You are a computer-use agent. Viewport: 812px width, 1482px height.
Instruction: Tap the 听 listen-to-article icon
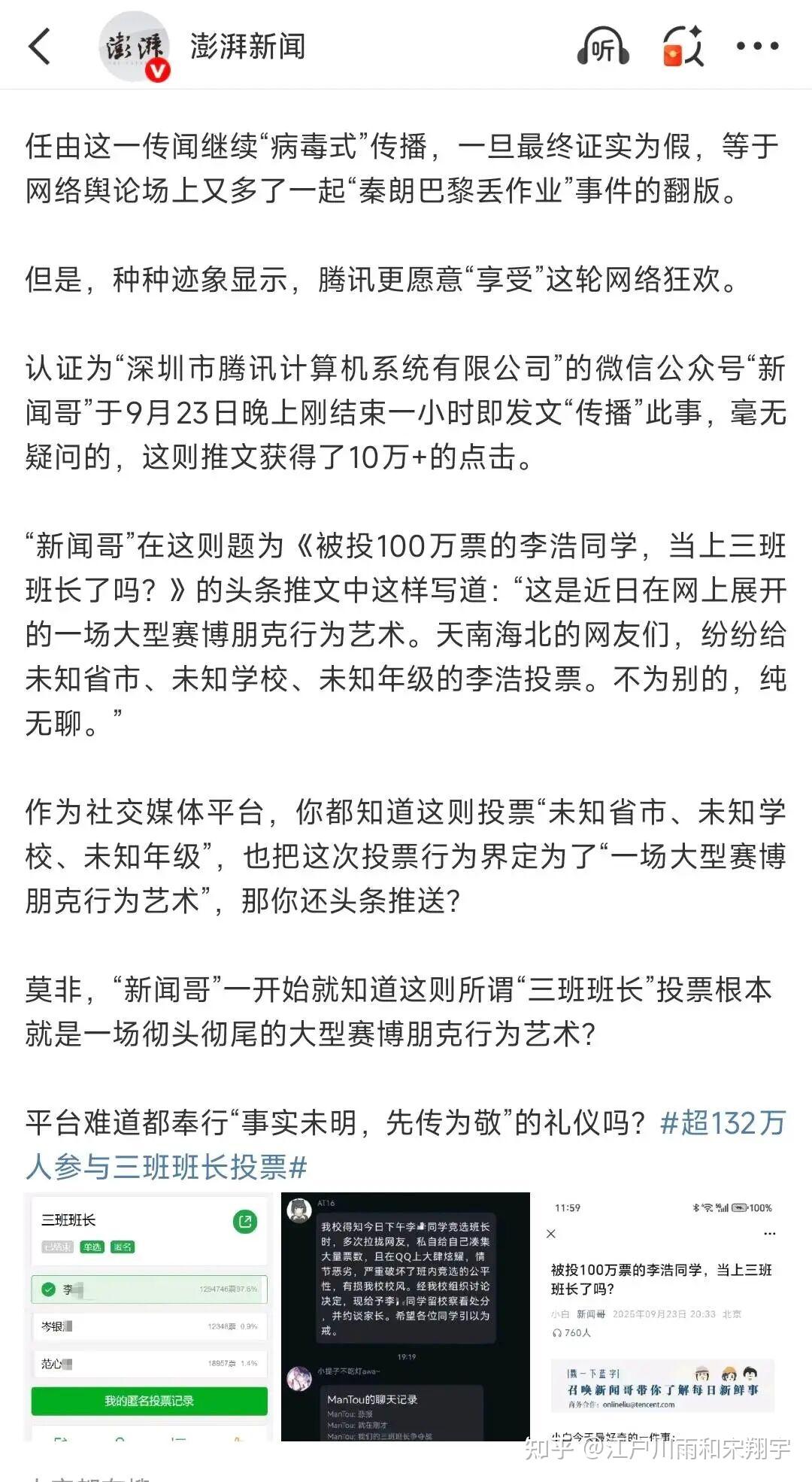point(601,47)
